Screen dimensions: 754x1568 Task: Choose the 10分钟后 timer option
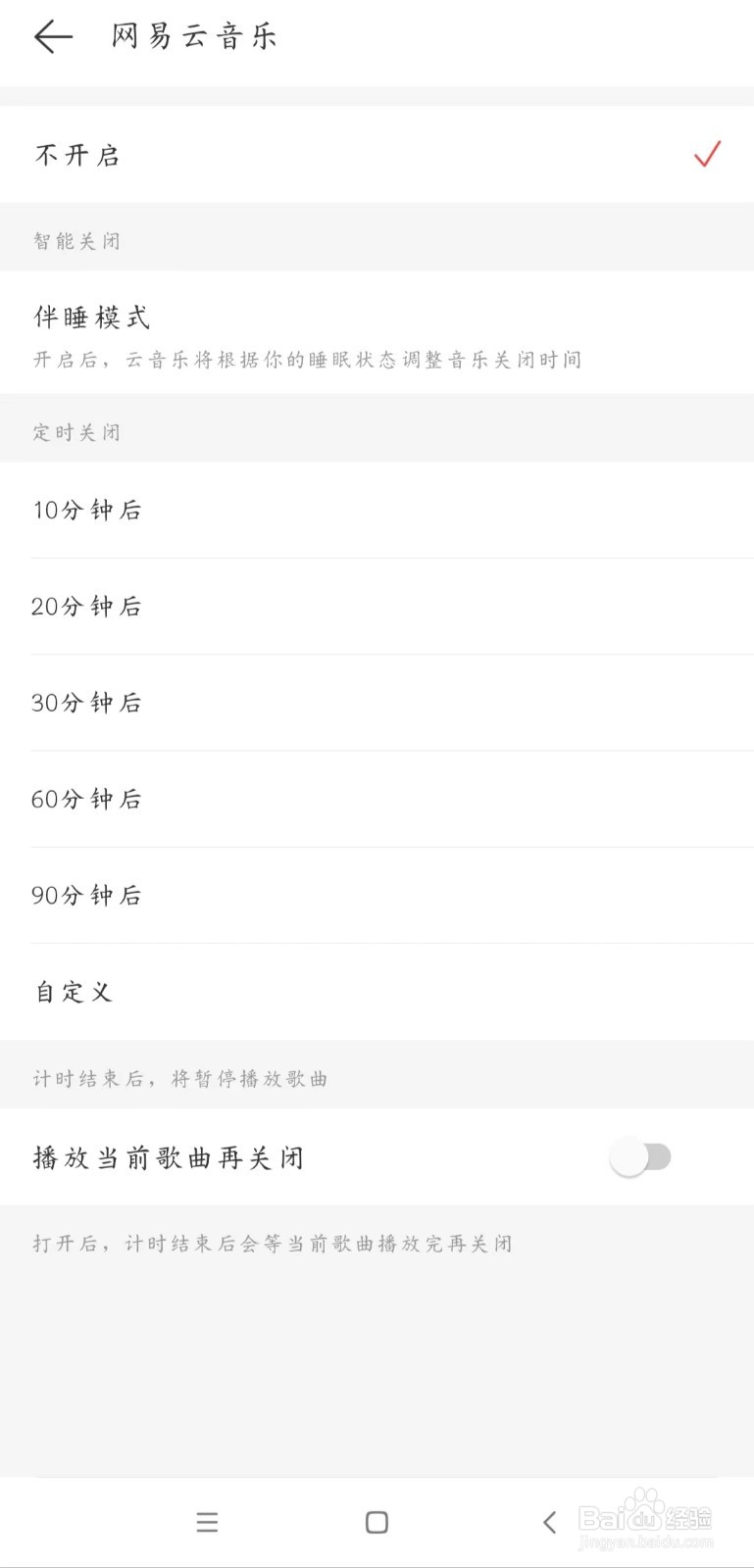click(87, 510)
